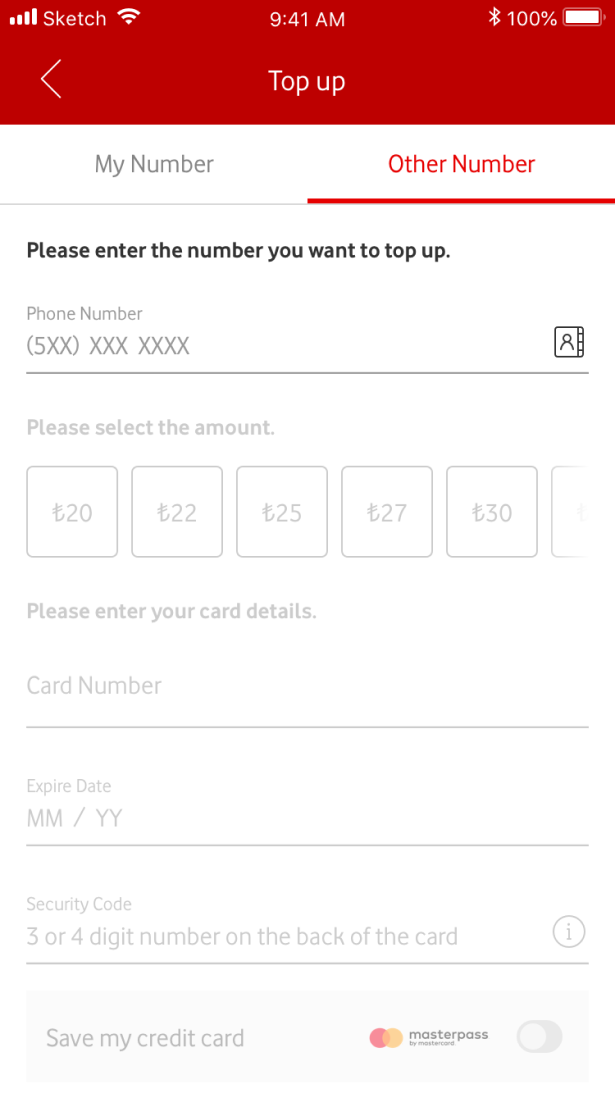Image resolution: width=615 pixels, height=1095 pixels.
Task: Choose the ₺22 amount
Action: 177,512
